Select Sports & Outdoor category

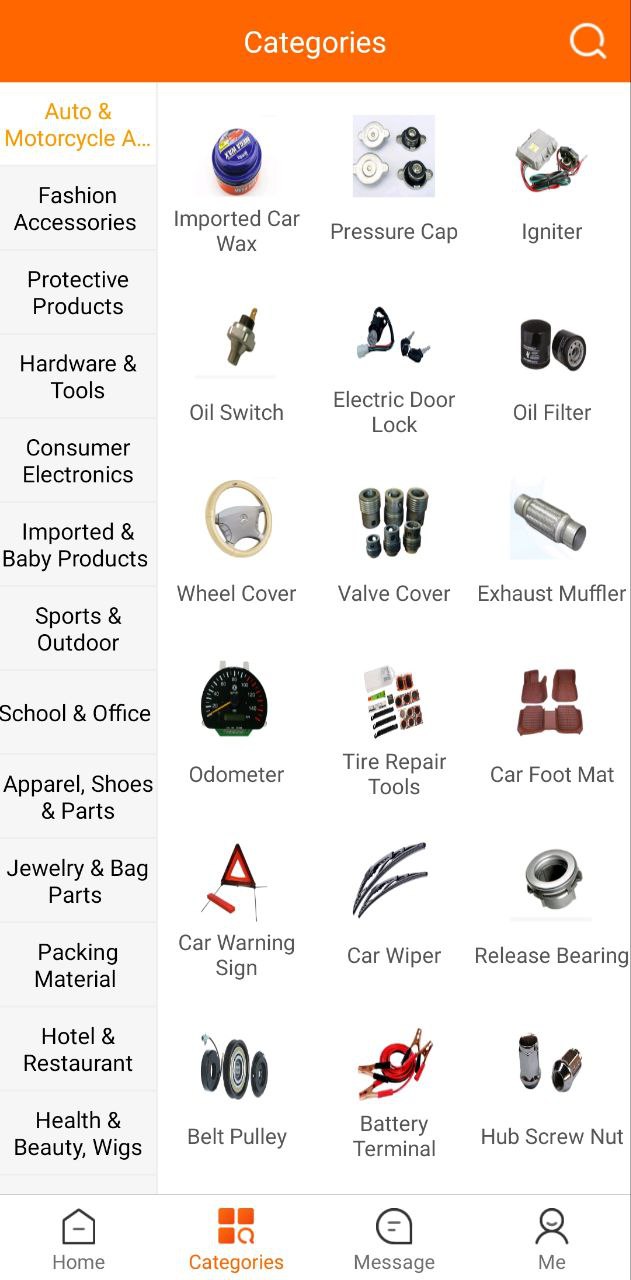tap(78, 628)
